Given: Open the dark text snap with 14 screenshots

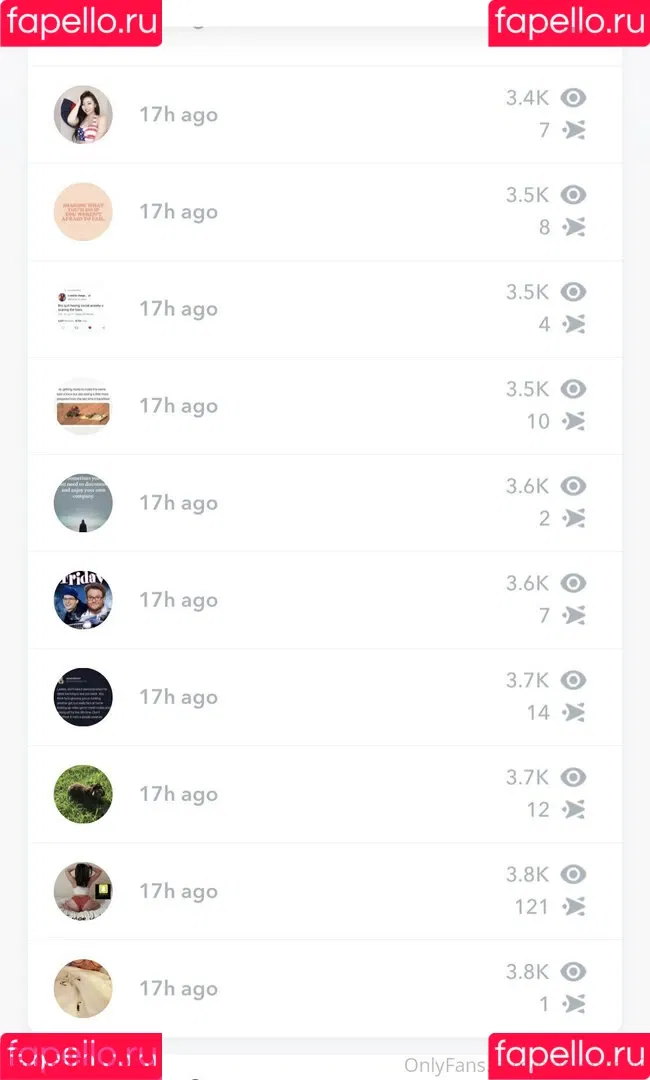Looking at the screenshot, I should coord(83,696).
